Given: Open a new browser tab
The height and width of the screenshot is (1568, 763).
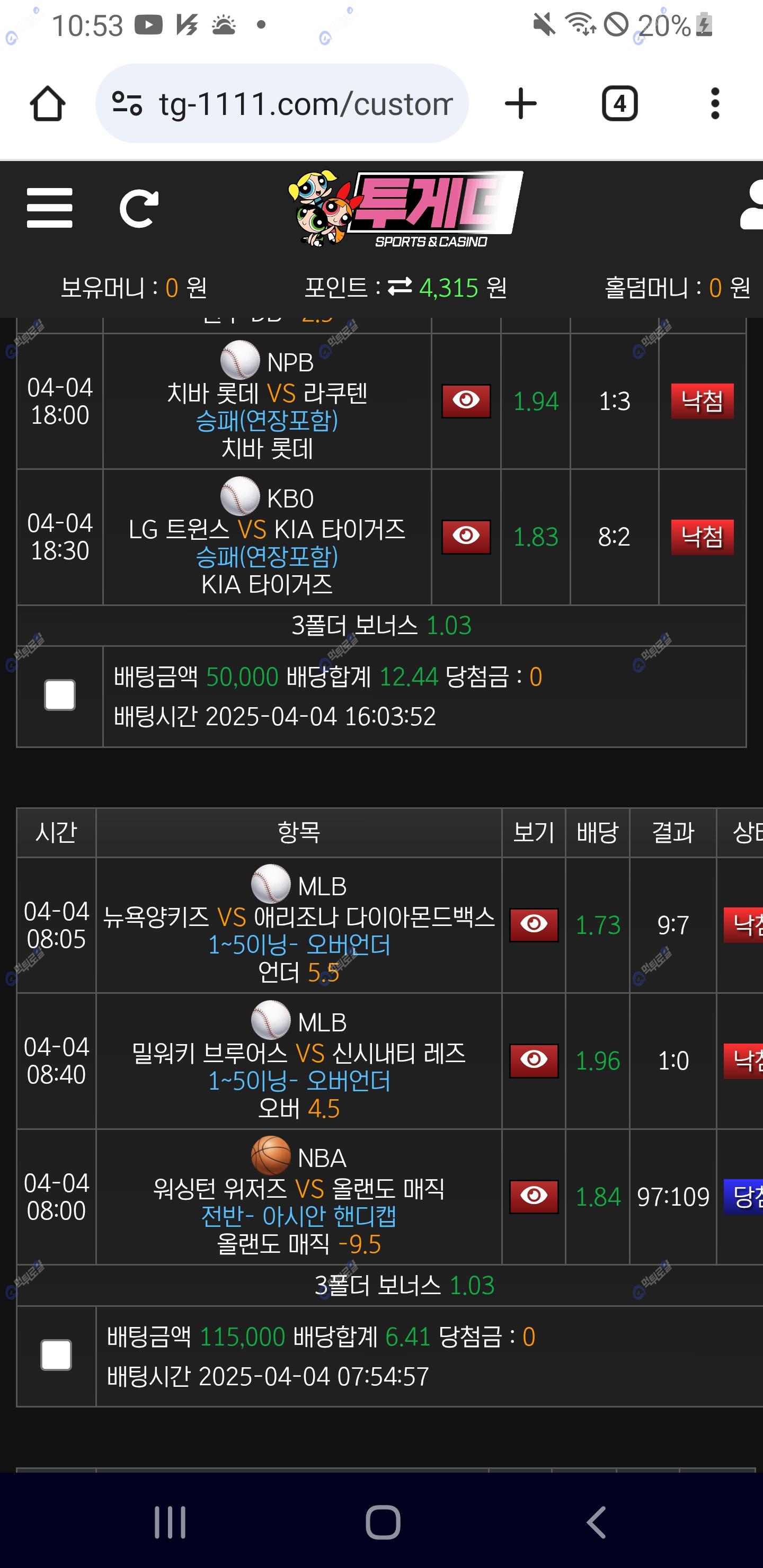Looking at the screenshot, I should click(x=521, y=103).
